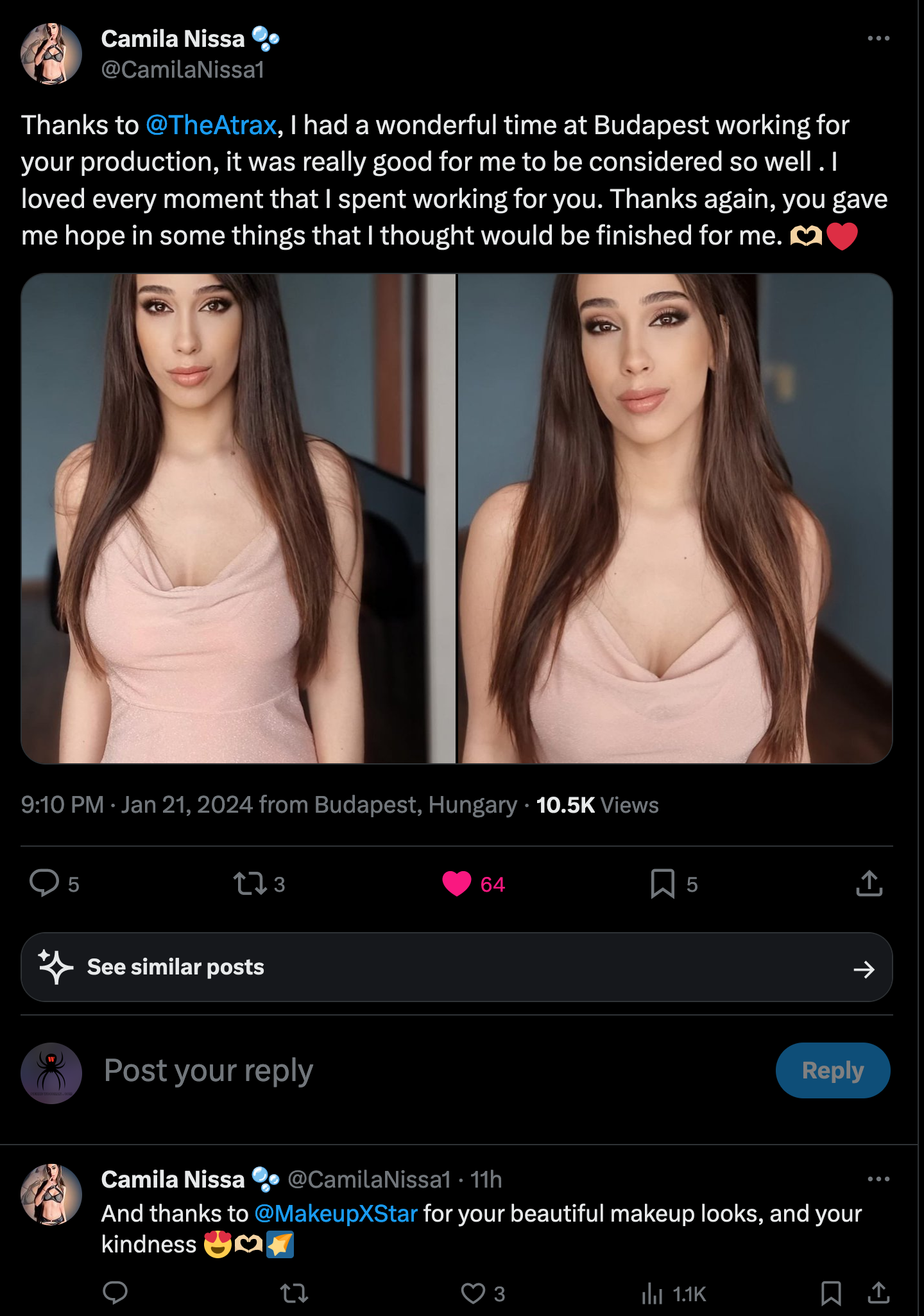This screenshot has height=1316, width=924.
Task: Open Camila Nissa's profile picture at top
Action: click(x=51, y=54)
